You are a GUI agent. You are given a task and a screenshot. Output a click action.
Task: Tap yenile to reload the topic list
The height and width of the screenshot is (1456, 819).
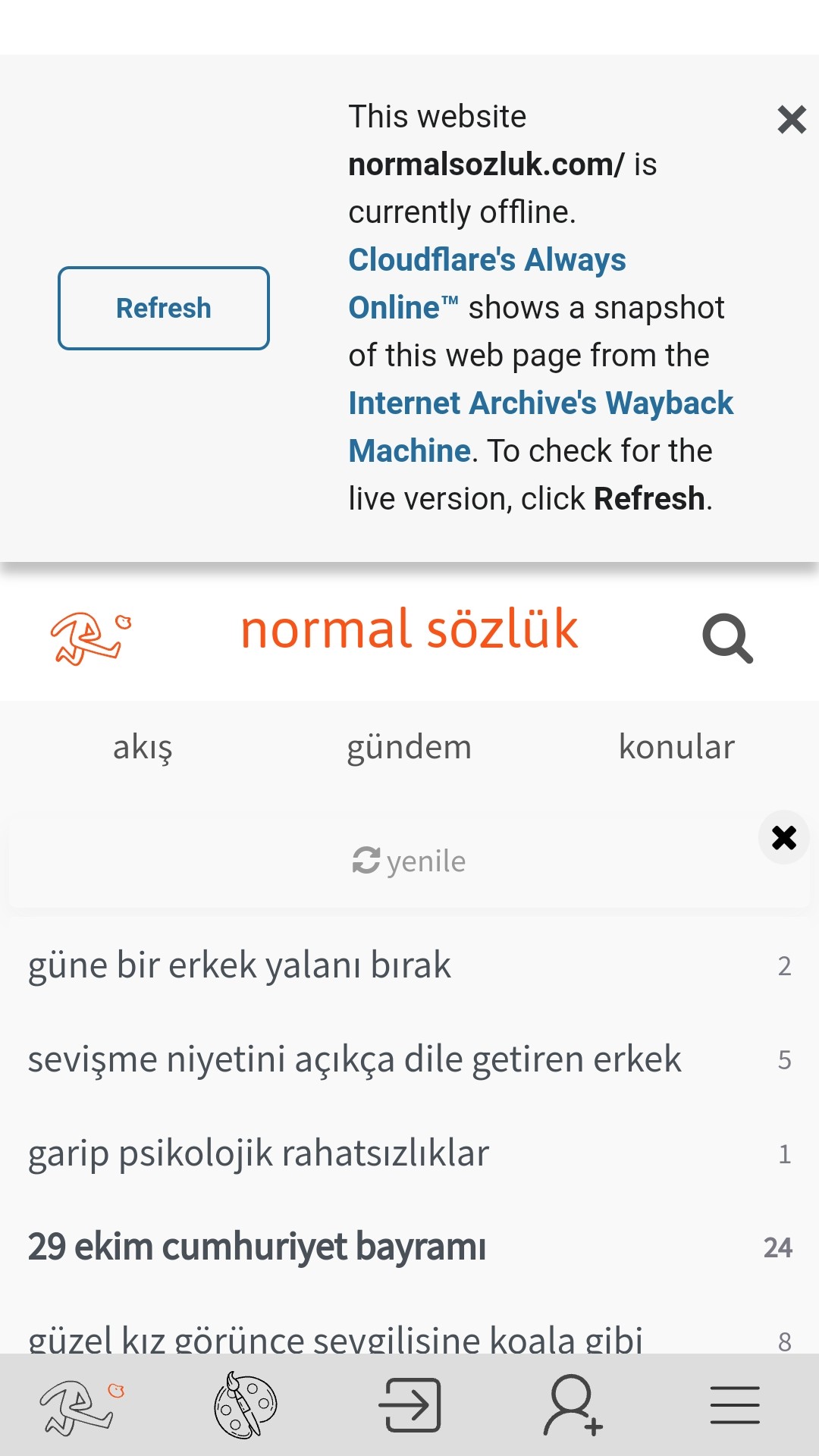click(409, 861)
